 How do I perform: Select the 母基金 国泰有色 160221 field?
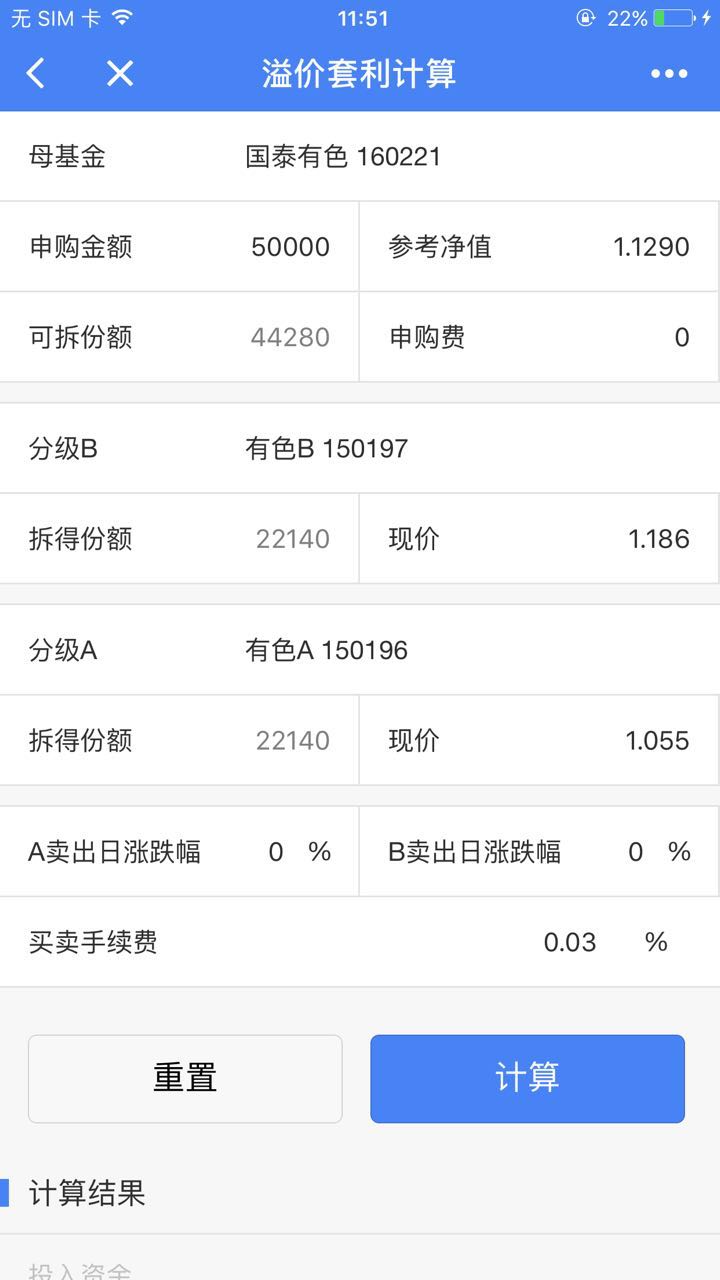point(343,157)
